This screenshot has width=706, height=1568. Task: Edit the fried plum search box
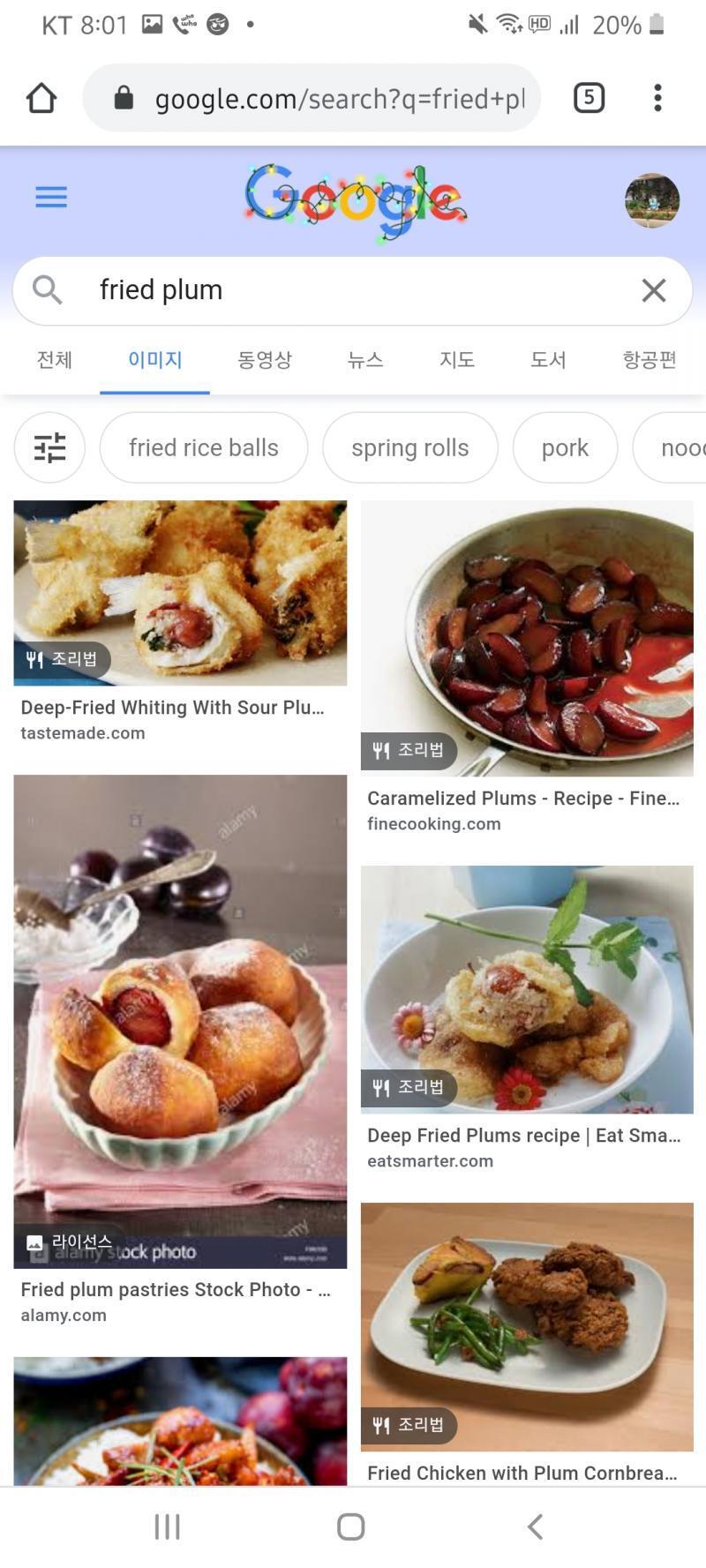tap(353, 290)
